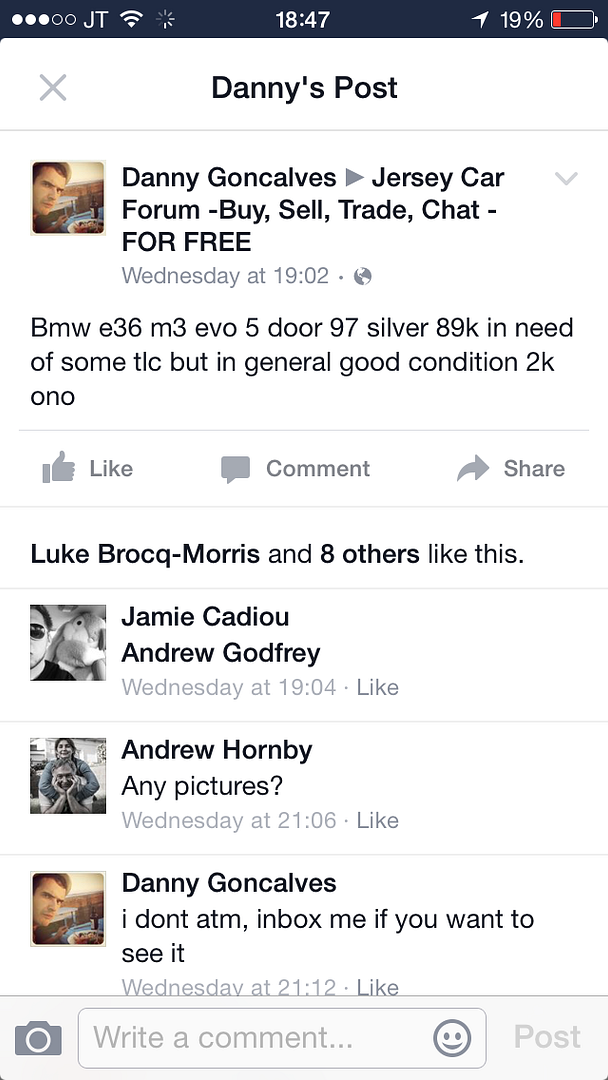Screen dimensions: 608x1080
Task: Tap Post to submit the comment
Action: coord(547,1037)
